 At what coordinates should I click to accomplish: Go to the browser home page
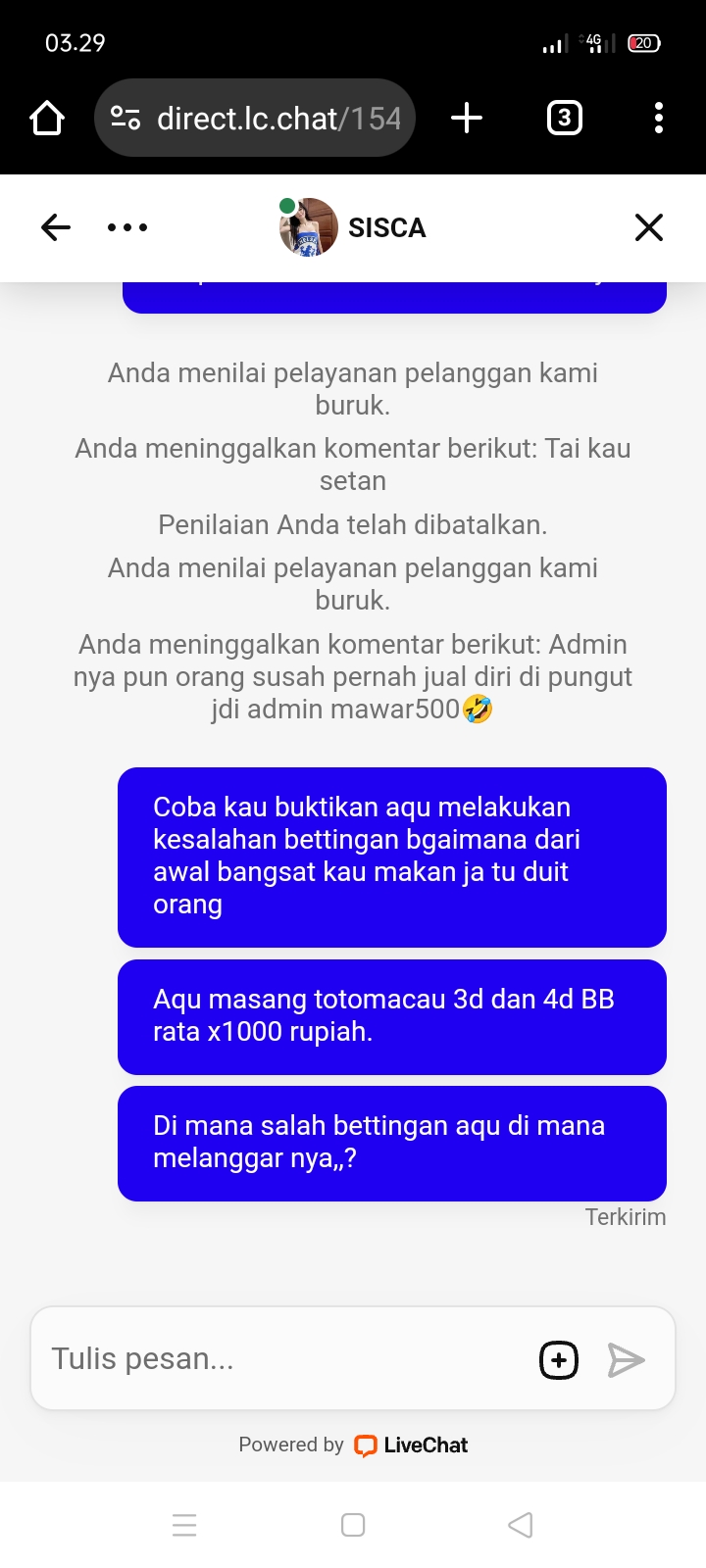tap(47, 119)
